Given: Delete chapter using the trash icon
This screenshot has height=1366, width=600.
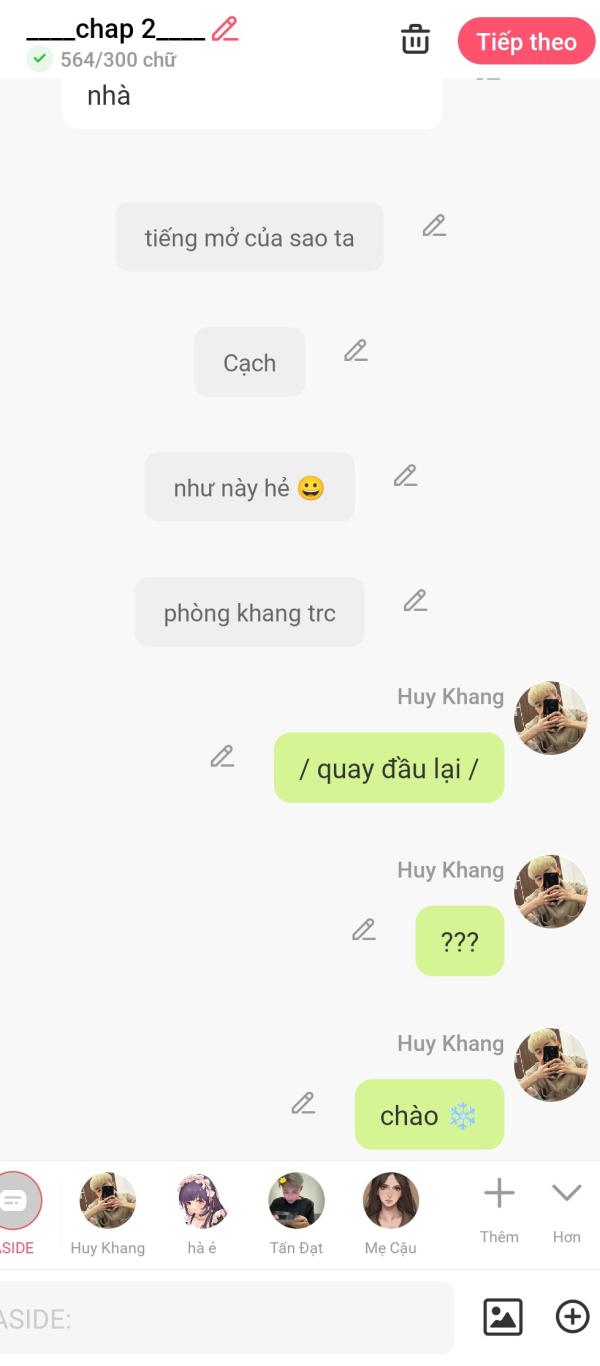Looking at the screenshot, I should (415, 40).
